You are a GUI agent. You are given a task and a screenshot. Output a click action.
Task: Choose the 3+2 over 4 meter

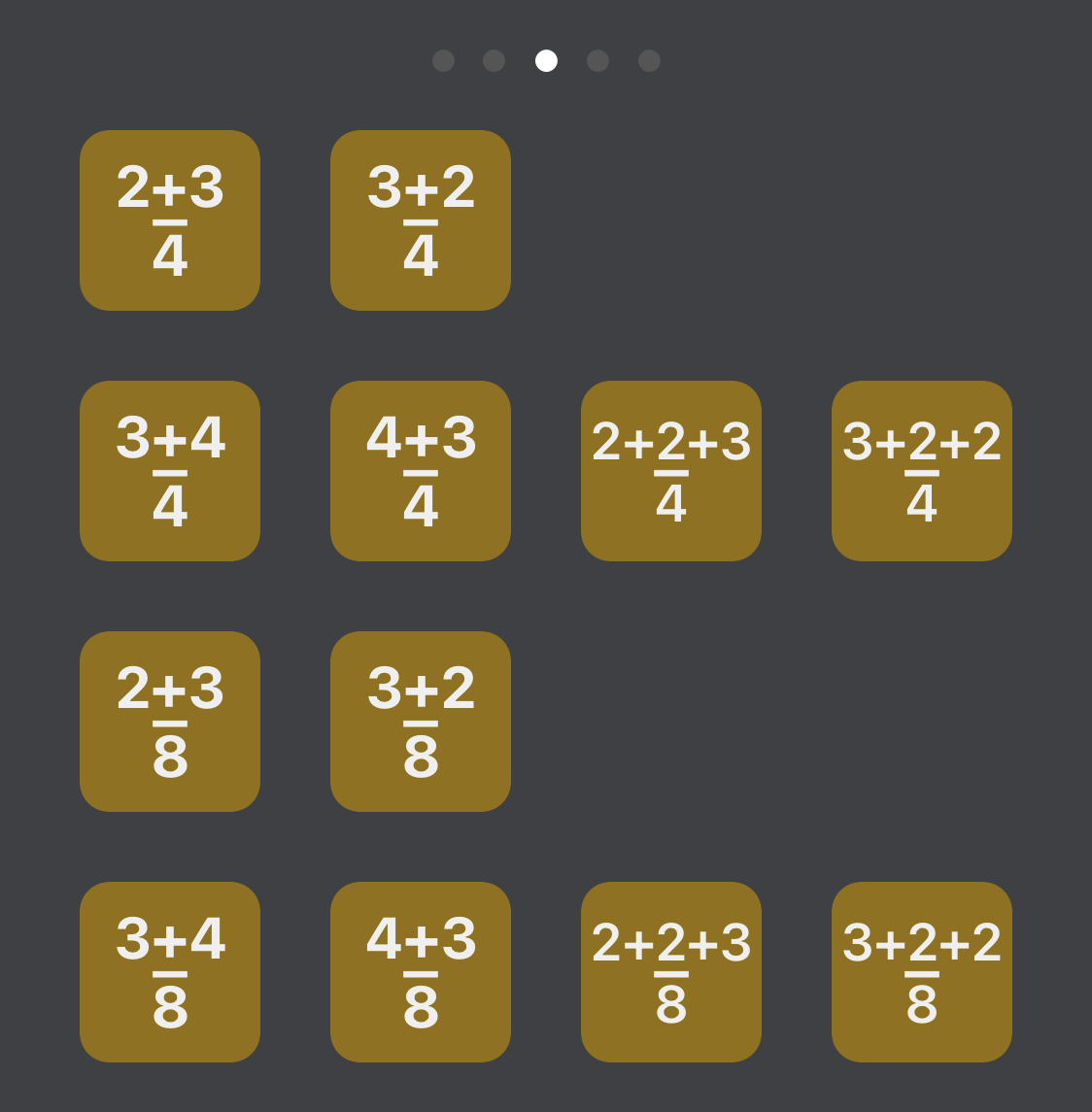421,220
